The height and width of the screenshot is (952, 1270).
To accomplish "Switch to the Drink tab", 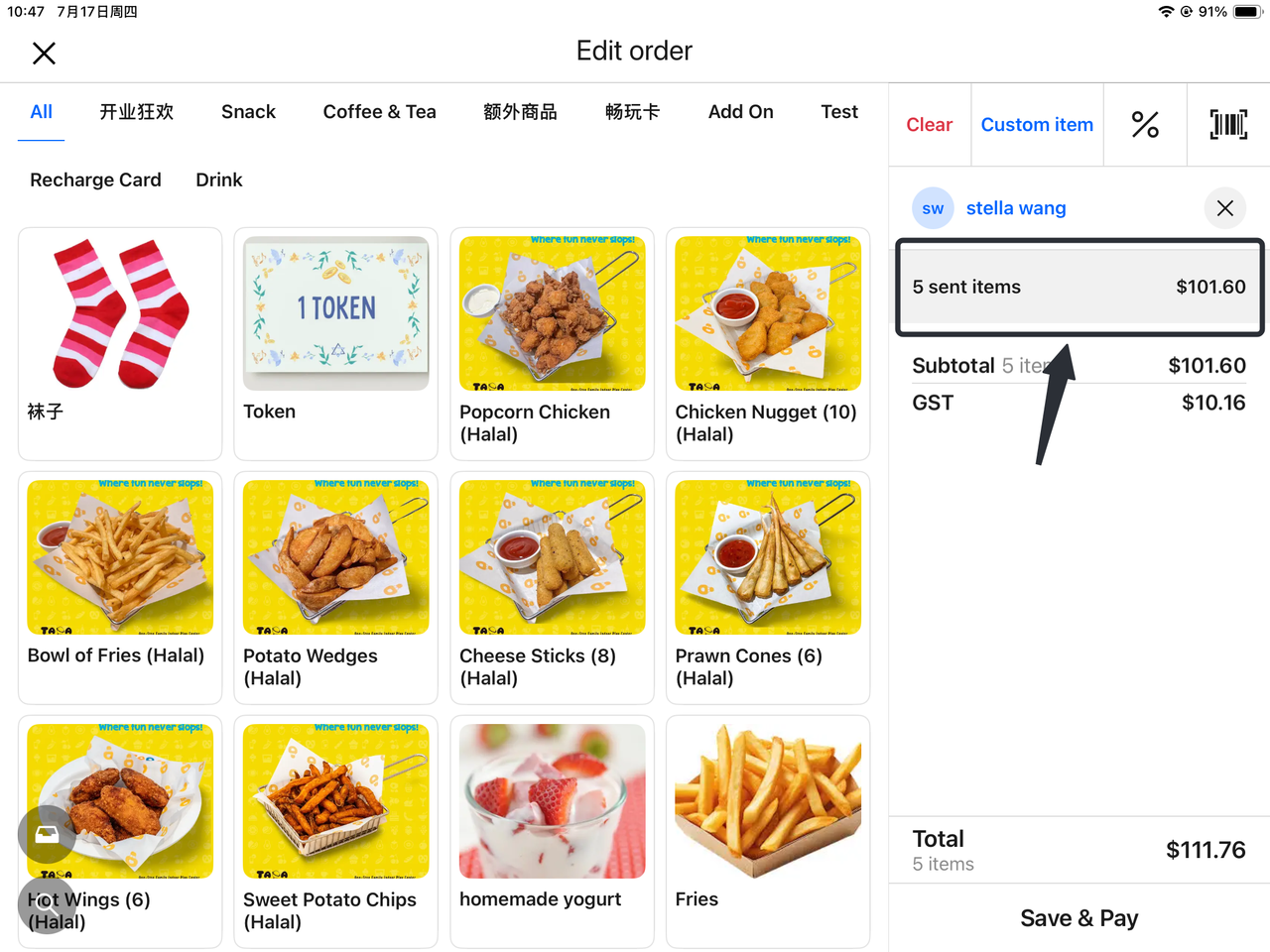I will pos(218,179).
